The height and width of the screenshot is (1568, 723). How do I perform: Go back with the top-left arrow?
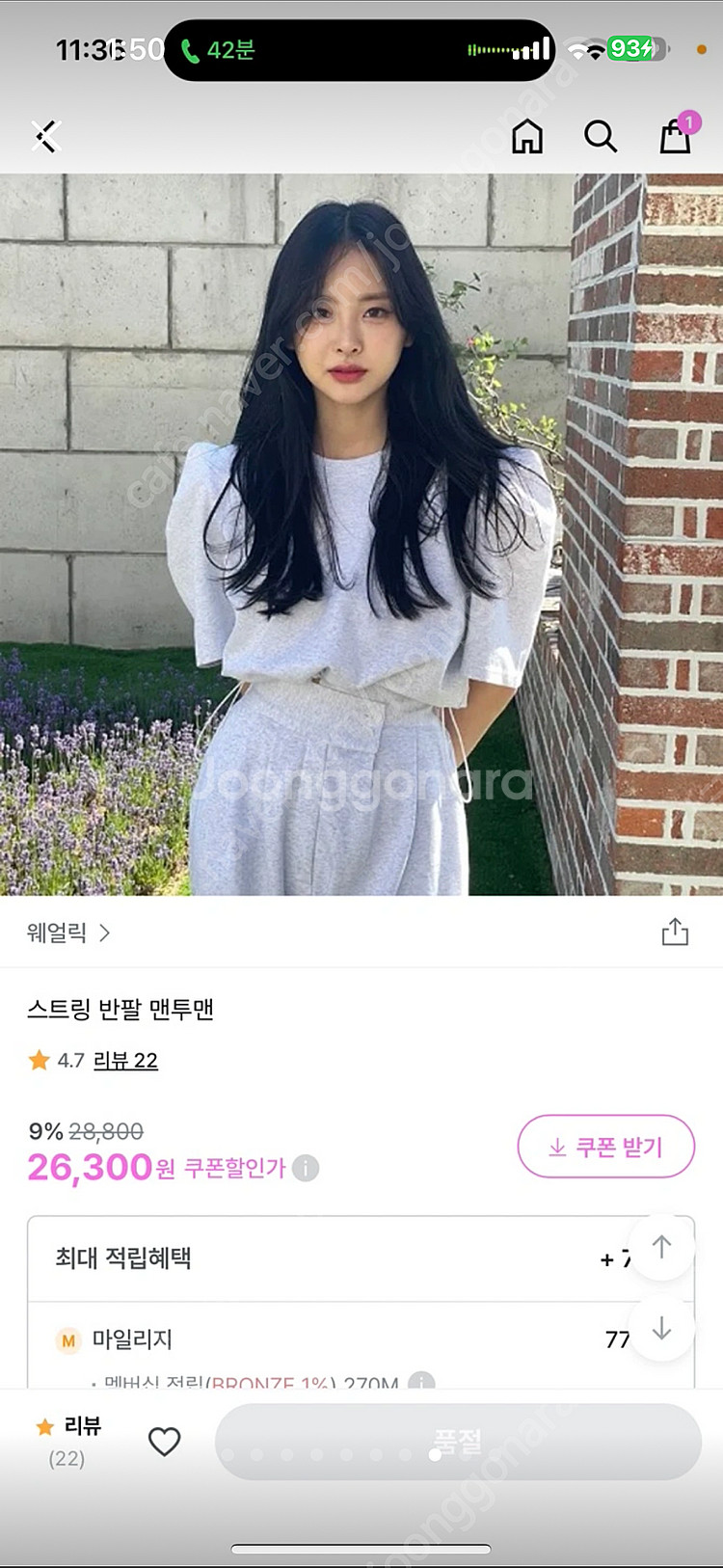45,136
